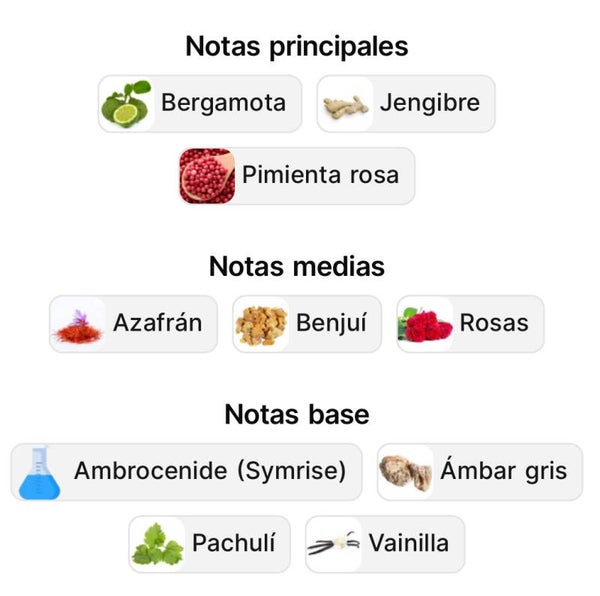Open the Benjuí note chip
600x596 pixels.
point(307,324)
